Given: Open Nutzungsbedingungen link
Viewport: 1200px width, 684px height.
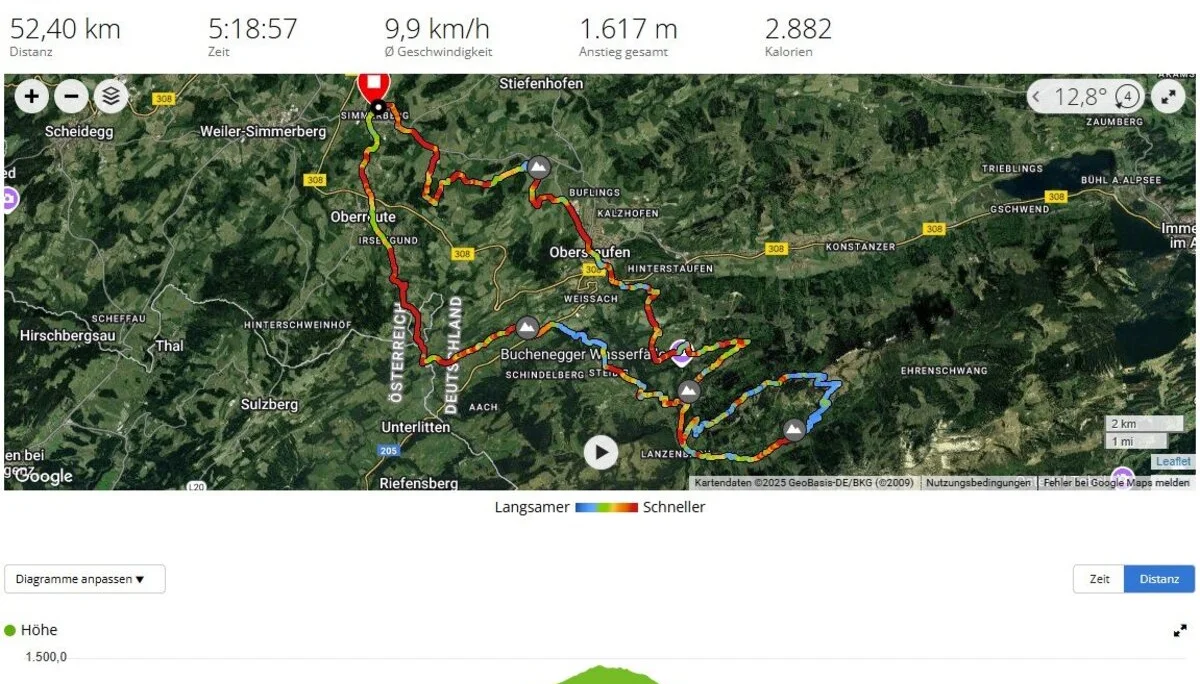Looking at the screenshot, I should [977, 483].
